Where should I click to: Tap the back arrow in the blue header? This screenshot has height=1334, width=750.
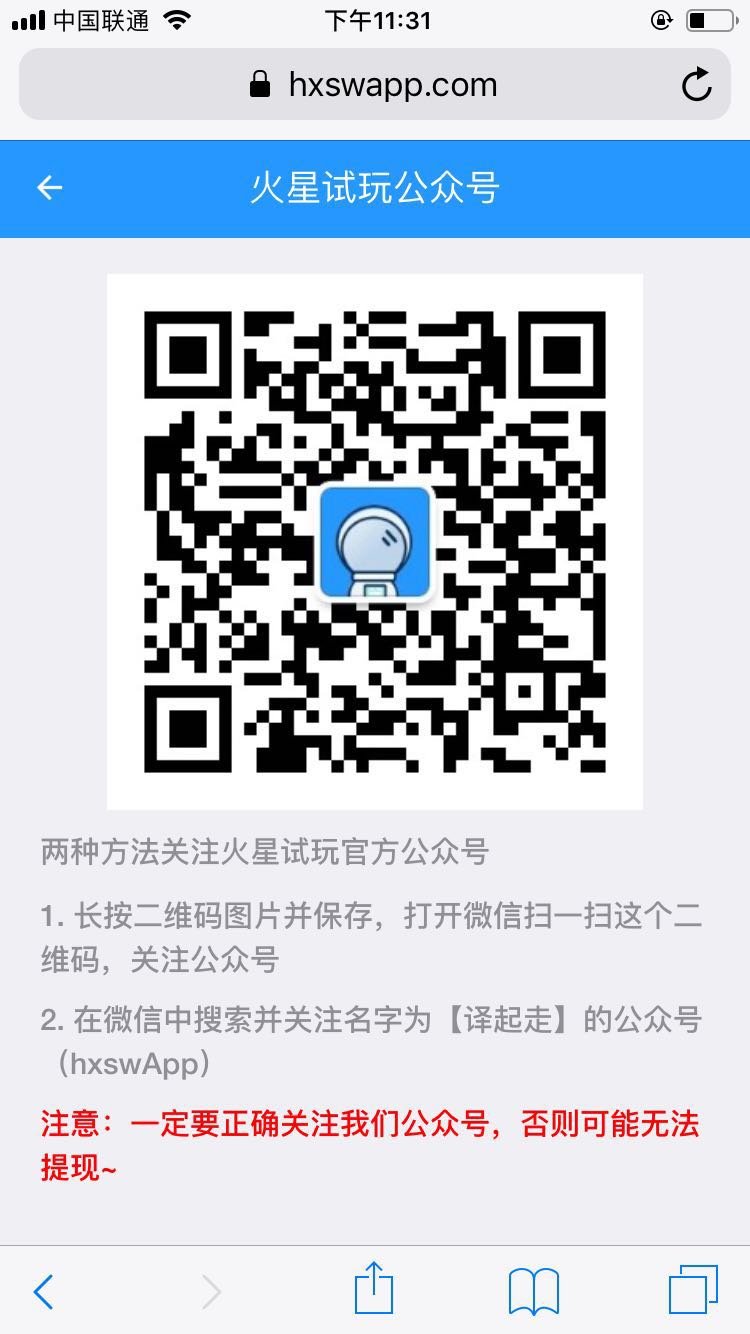click(x=48, y=188)
